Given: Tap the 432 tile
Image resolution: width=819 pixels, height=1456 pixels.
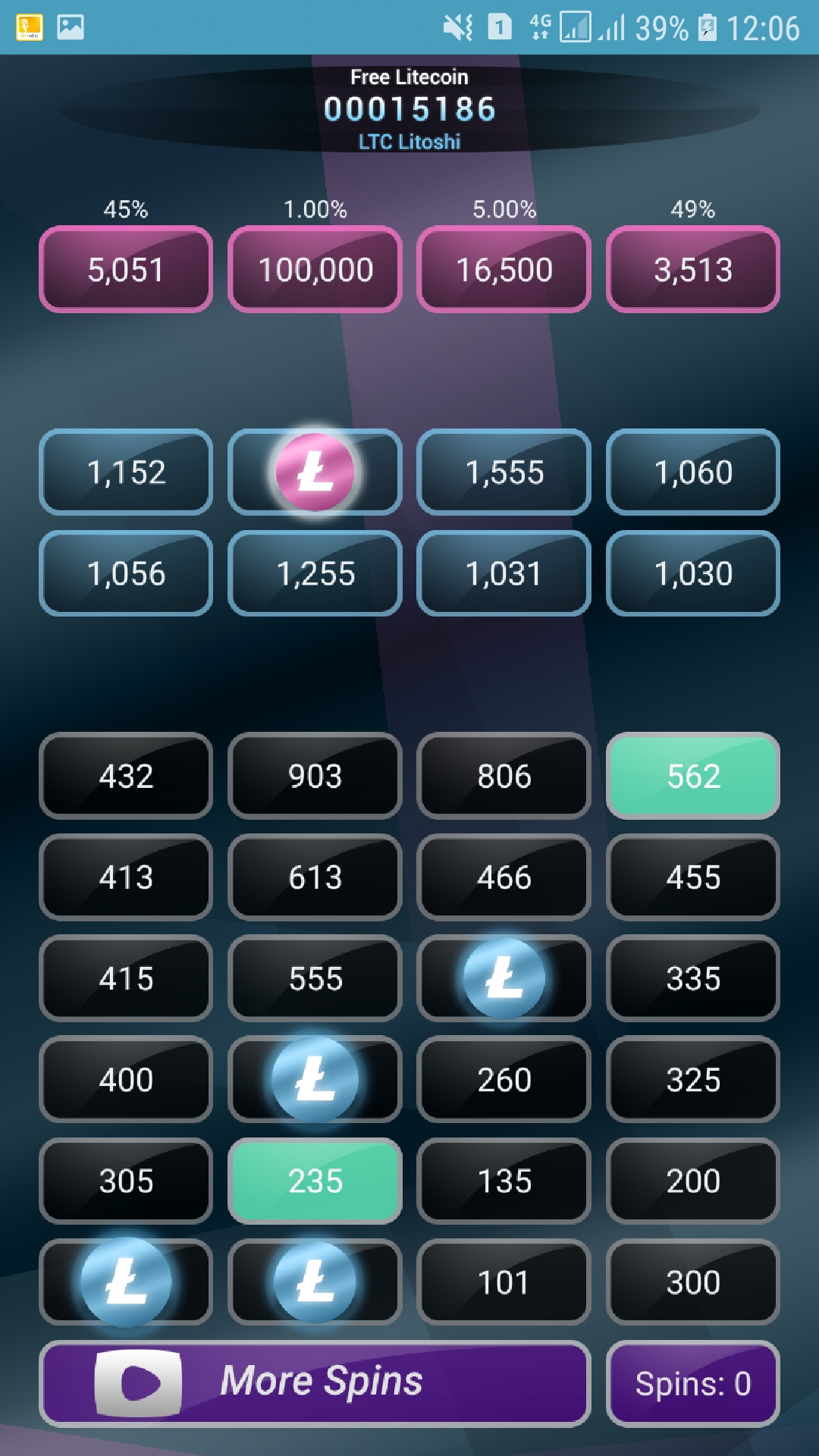Looking at the screenshot, I should [x=126, y=776].
